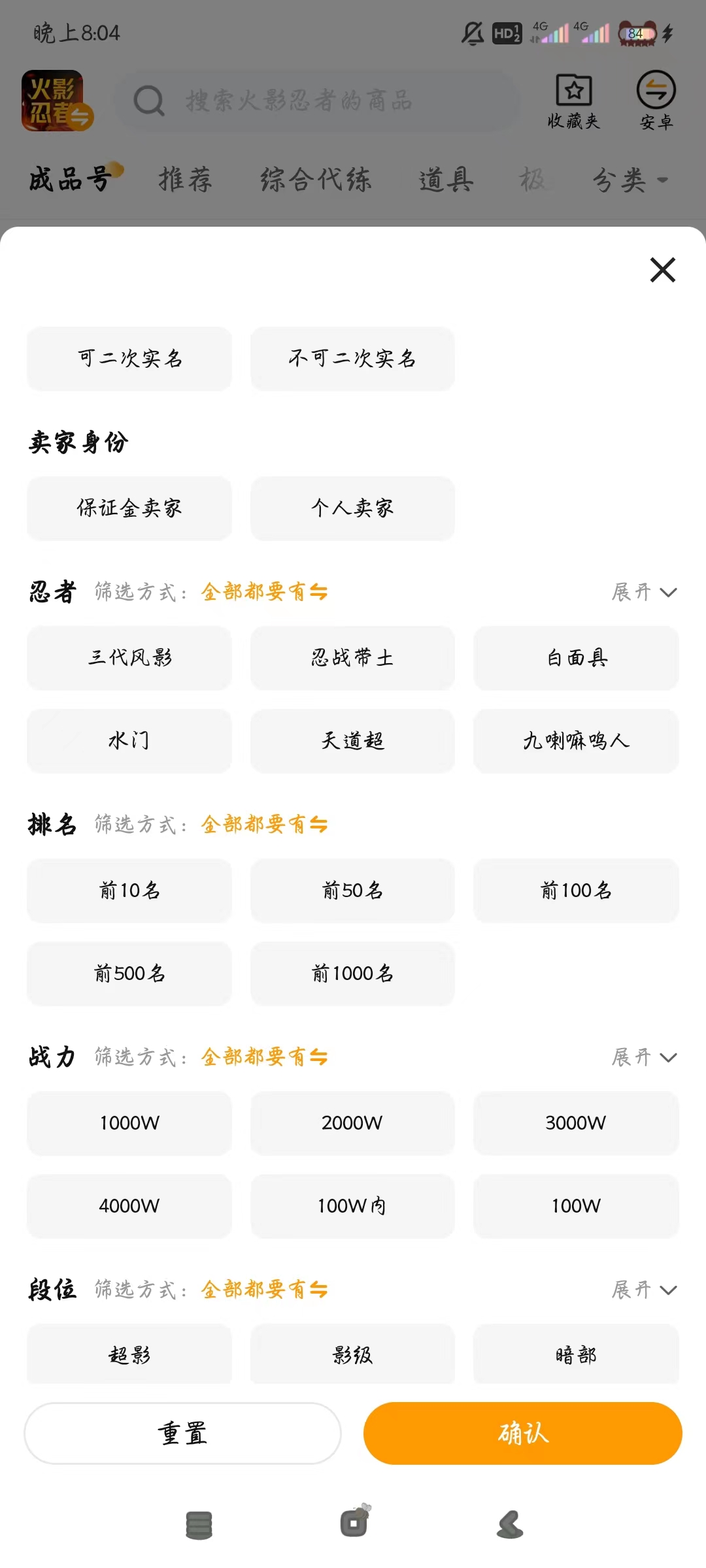
Task: Toggle the 排名 filter mode 全部都要有
Action: click(264, 825)
